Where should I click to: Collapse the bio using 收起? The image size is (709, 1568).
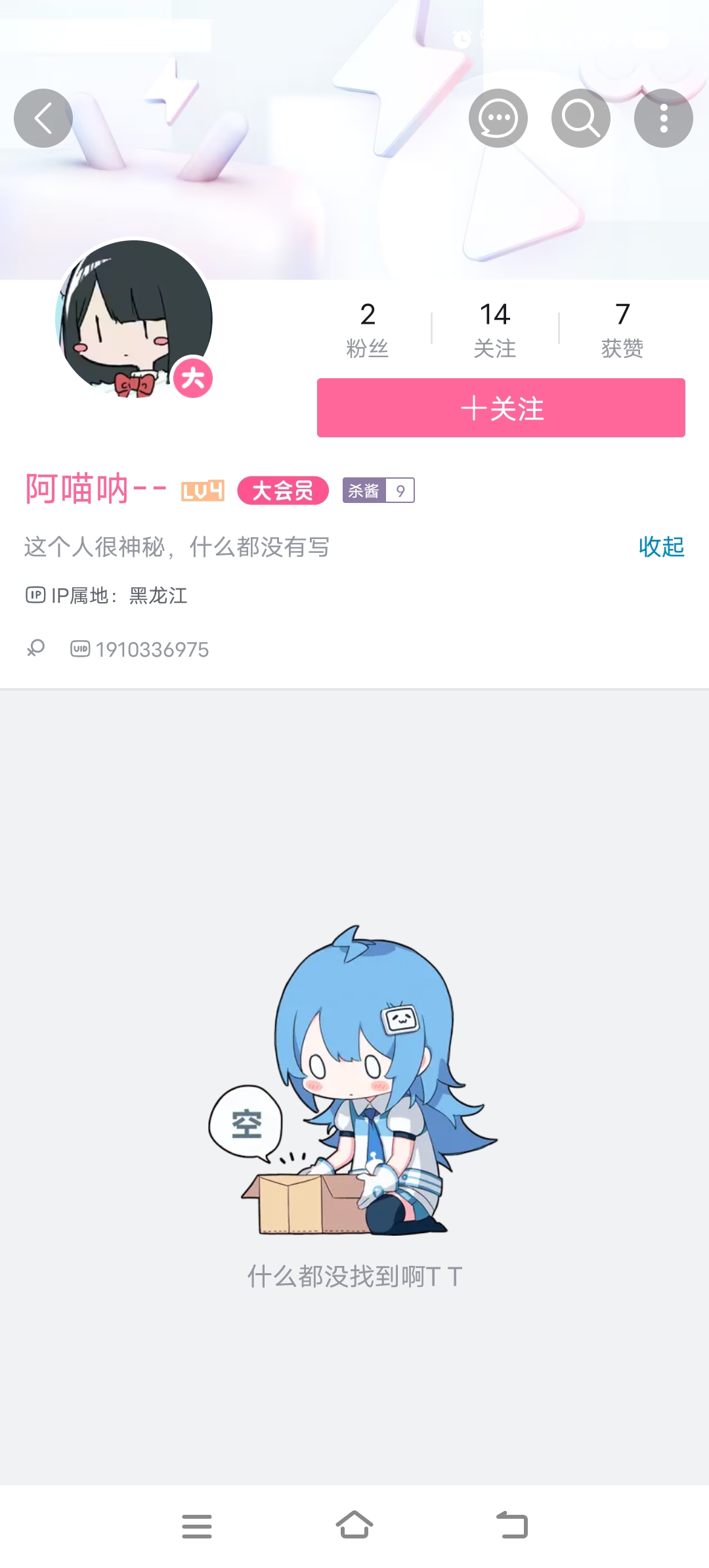click(x=660, y=547)
